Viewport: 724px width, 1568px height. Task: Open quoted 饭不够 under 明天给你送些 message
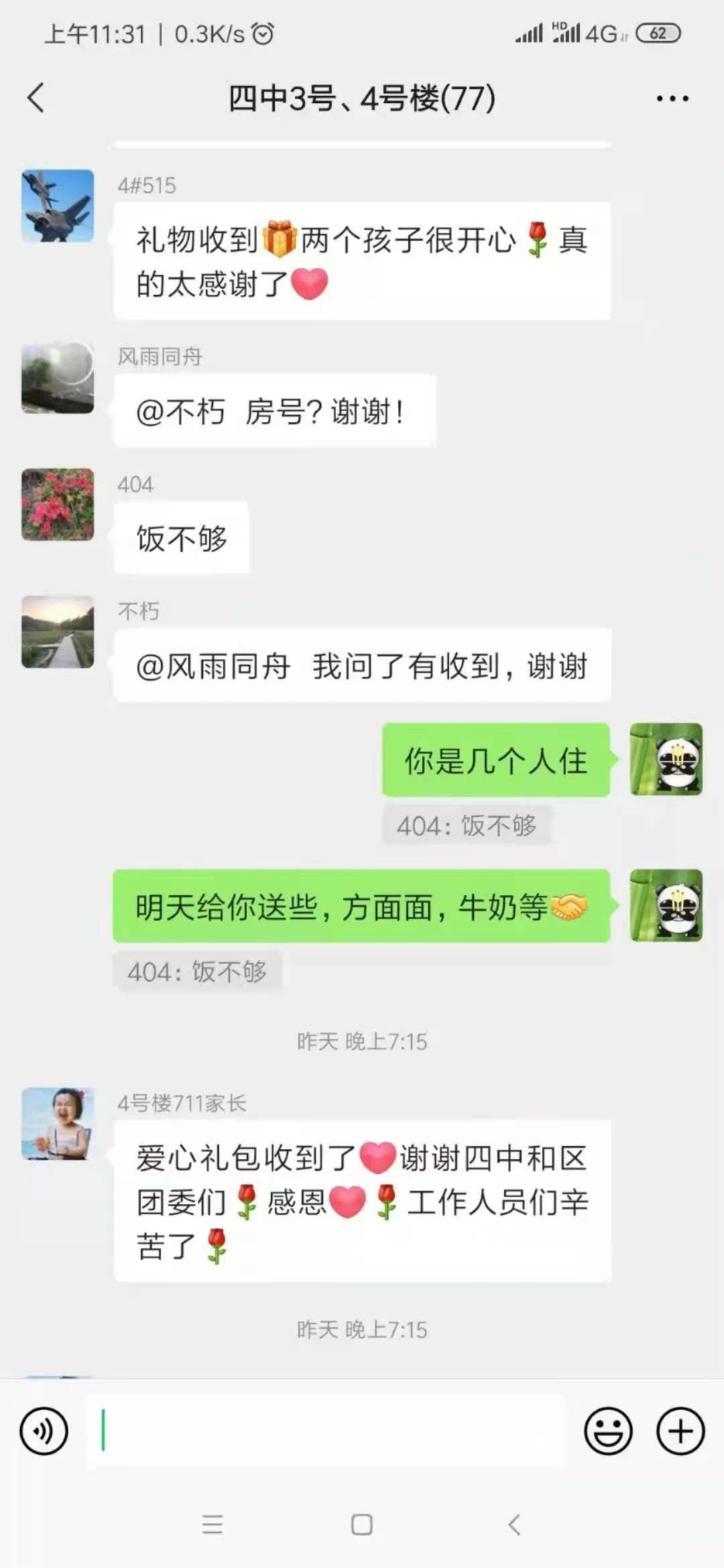point(197,972)
